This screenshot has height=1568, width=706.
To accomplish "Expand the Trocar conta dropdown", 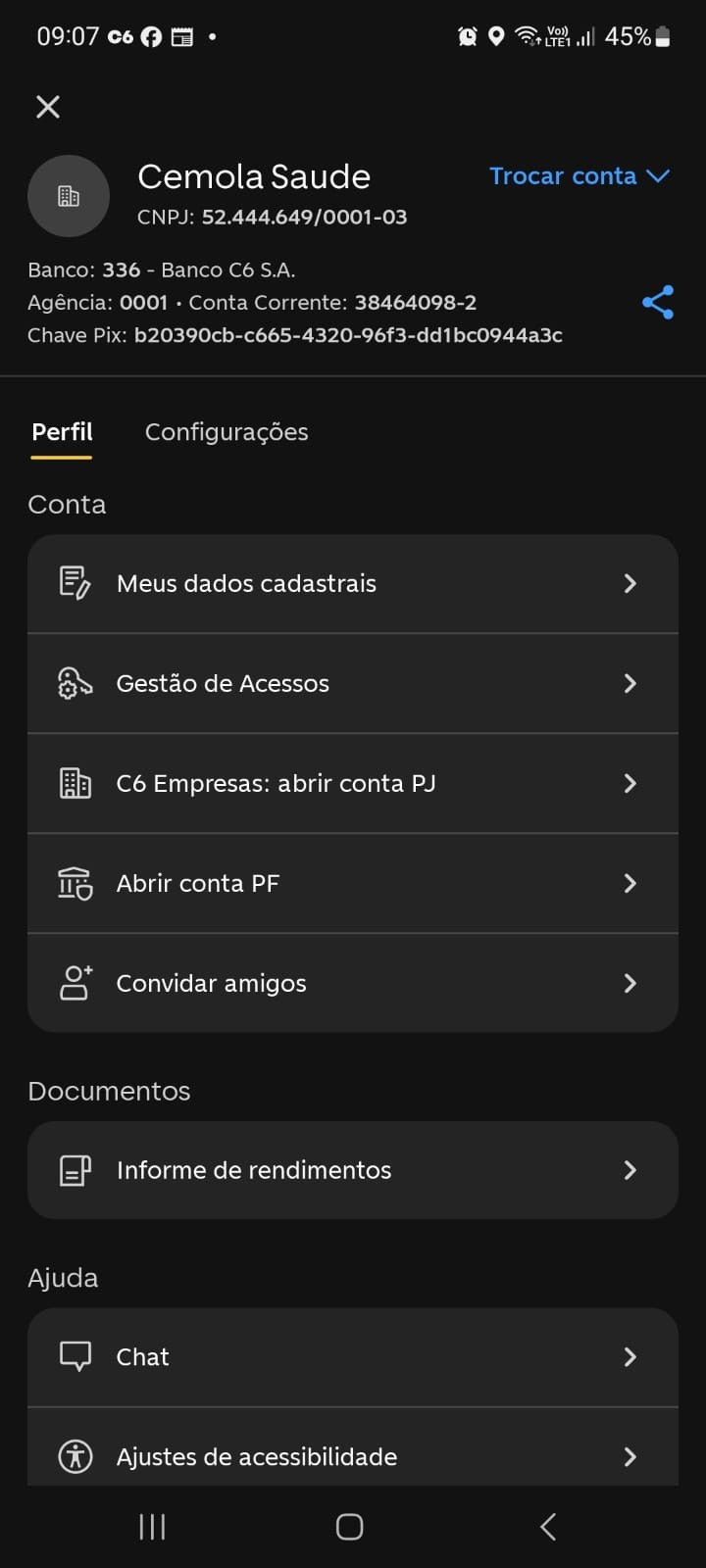I will [x=579, y=176].
